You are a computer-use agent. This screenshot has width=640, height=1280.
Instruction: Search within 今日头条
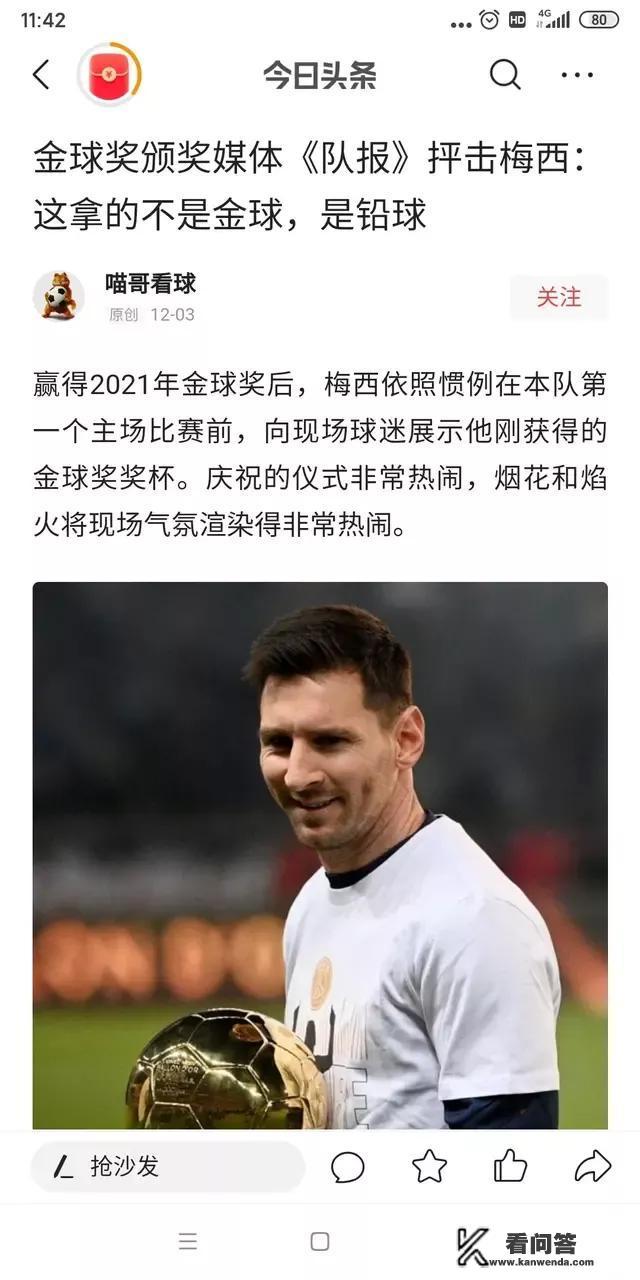pyautogui.click(x=505, y=75)
